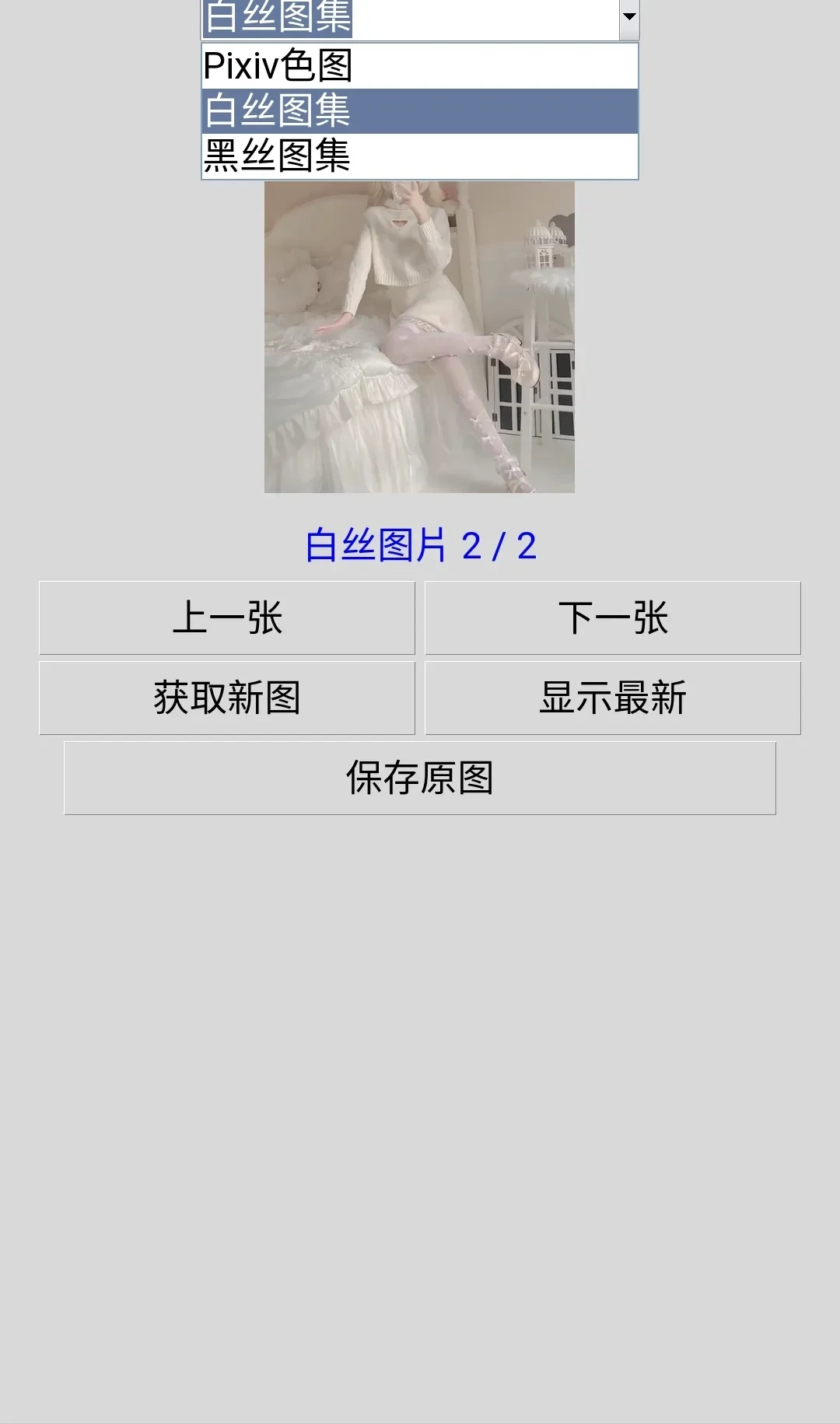Show next image with 下一张

[x=613, y=618]
